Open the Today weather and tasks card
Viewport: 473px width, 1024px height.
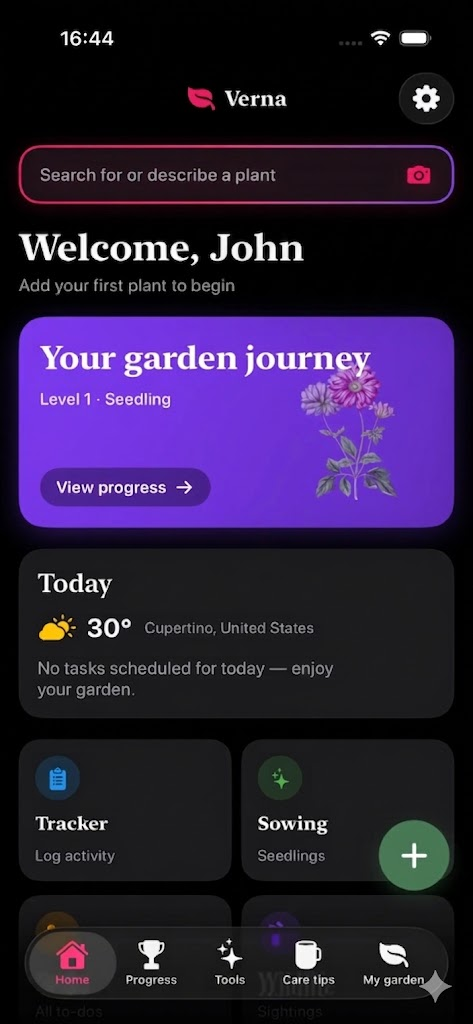tap(236, 633)
